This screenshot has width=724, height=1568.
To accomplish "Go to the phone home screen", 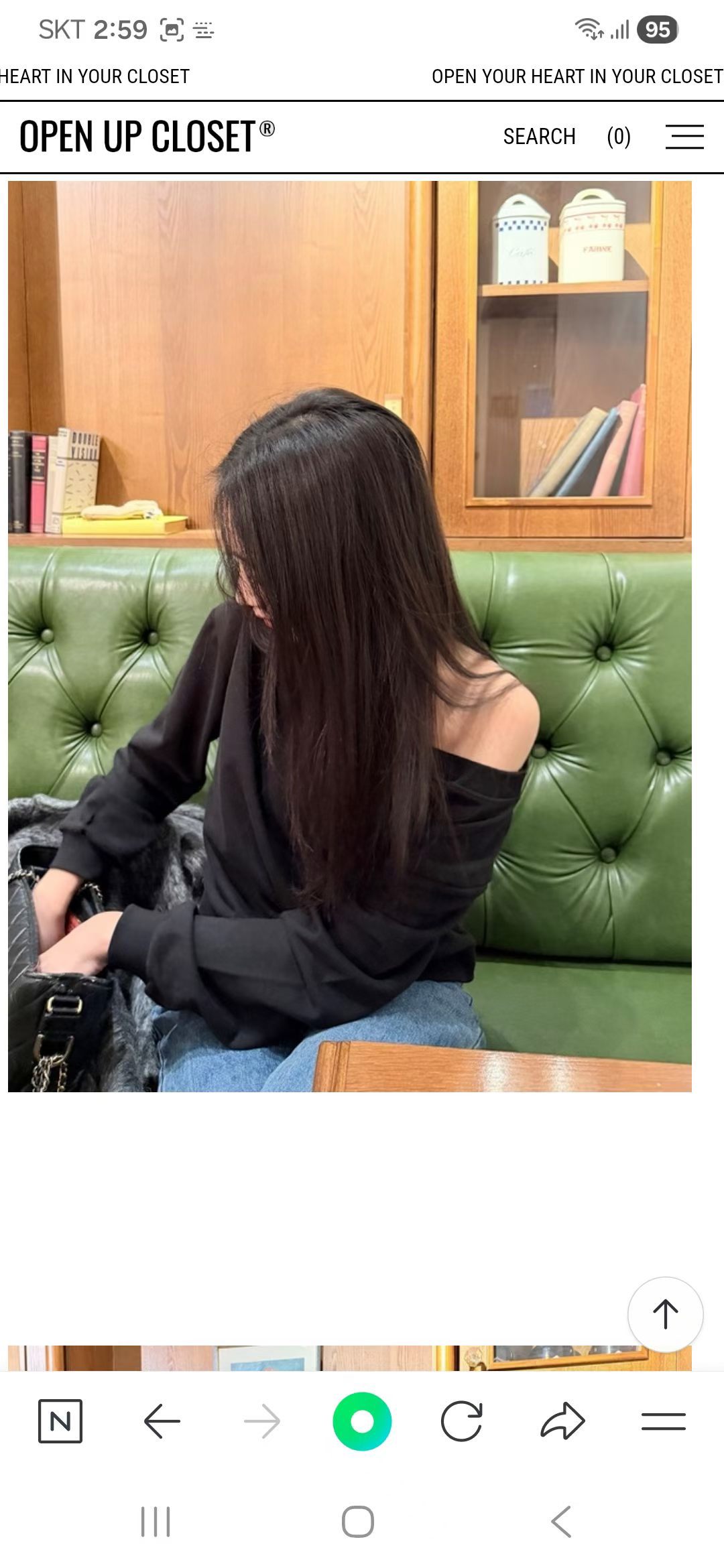I will [358, 1521].
